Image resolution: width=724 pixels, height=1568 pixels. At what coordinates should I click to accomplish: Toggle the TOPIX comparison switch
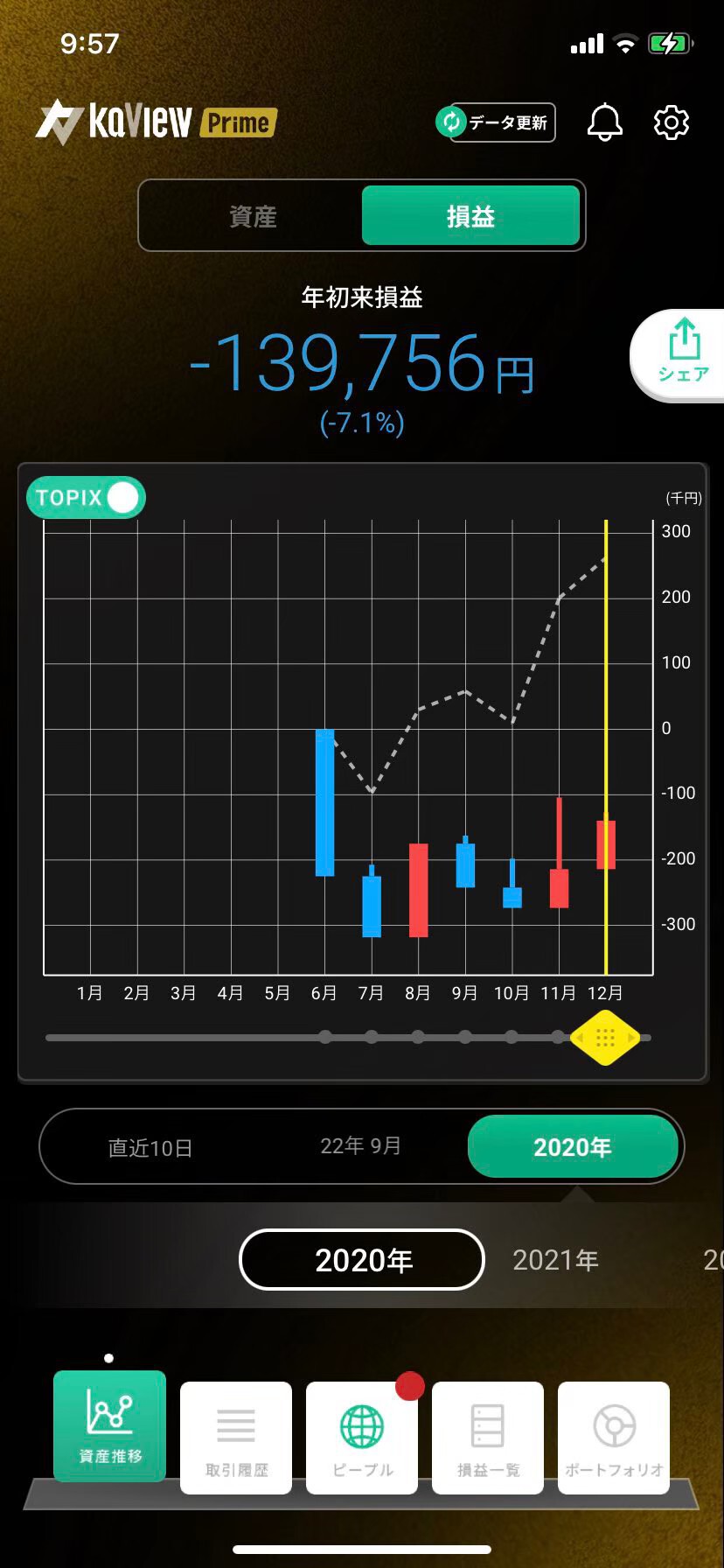pyautogui.click(x=86, y=498)
